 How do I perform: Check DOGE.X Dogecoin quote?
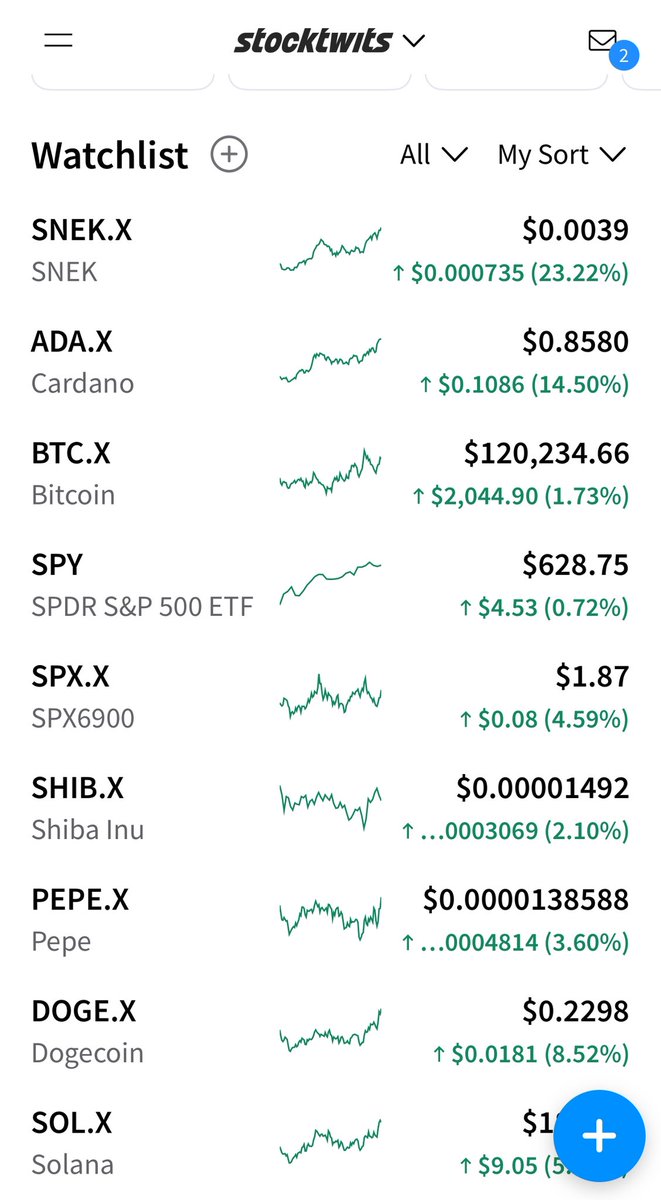point(330,1032)
